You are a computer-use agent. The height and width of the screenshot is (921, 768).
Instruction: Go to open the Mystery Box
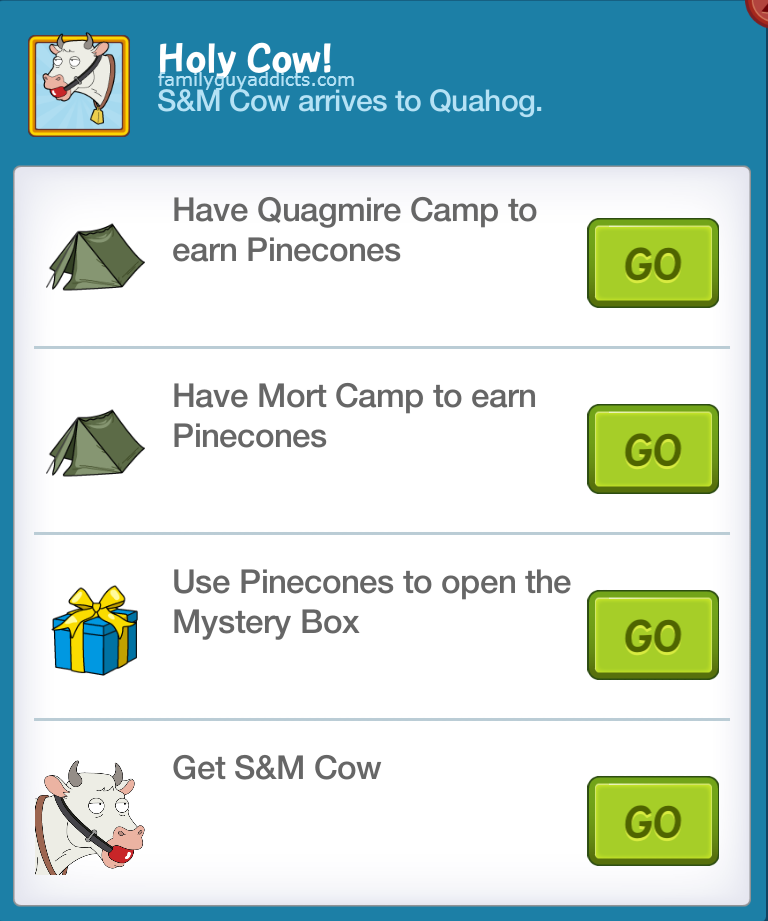pyautogui.click(x=652, y=635)
